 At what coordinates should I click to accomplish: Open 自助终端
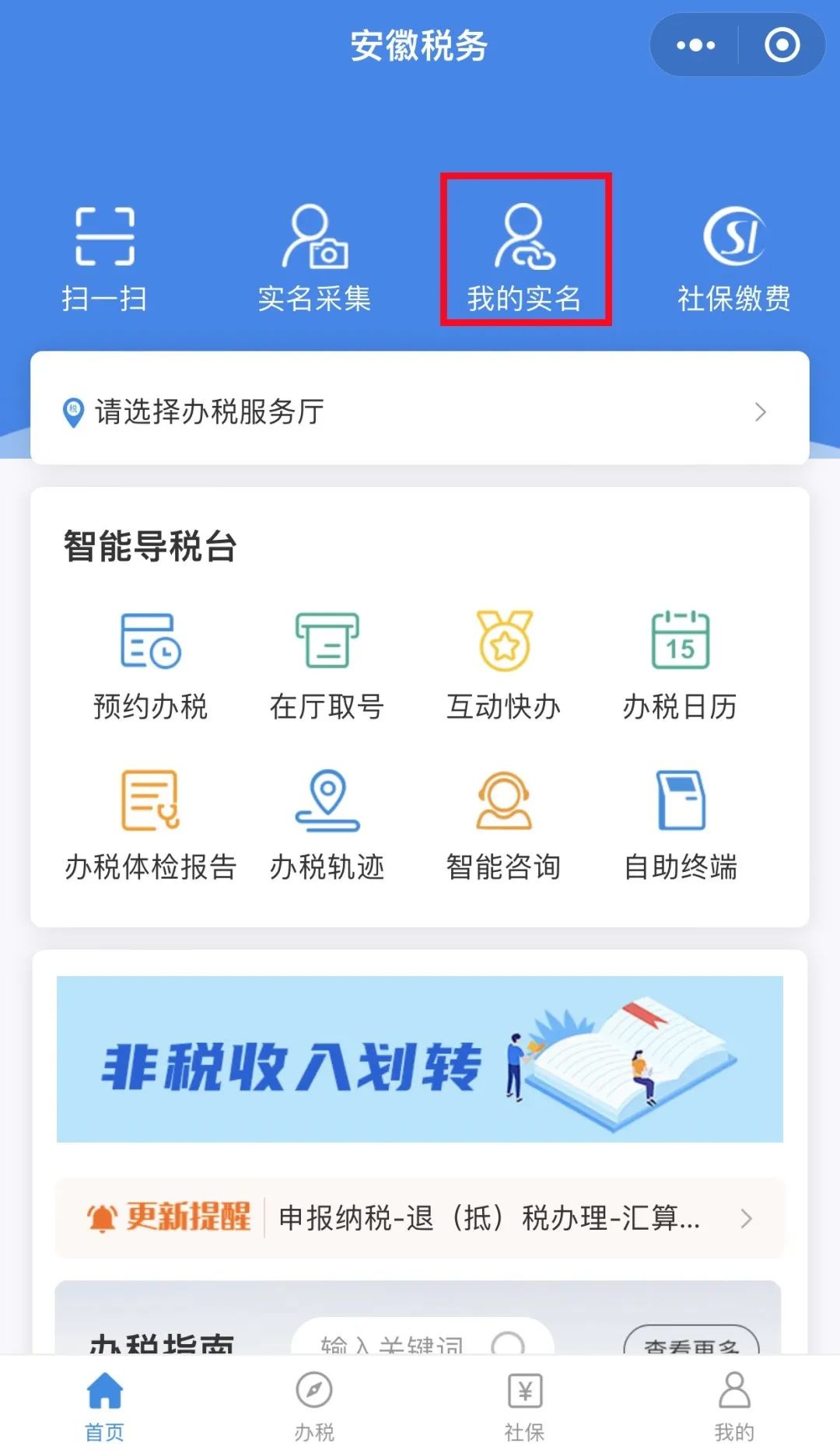pyautogui.click(x=680, y=826)
